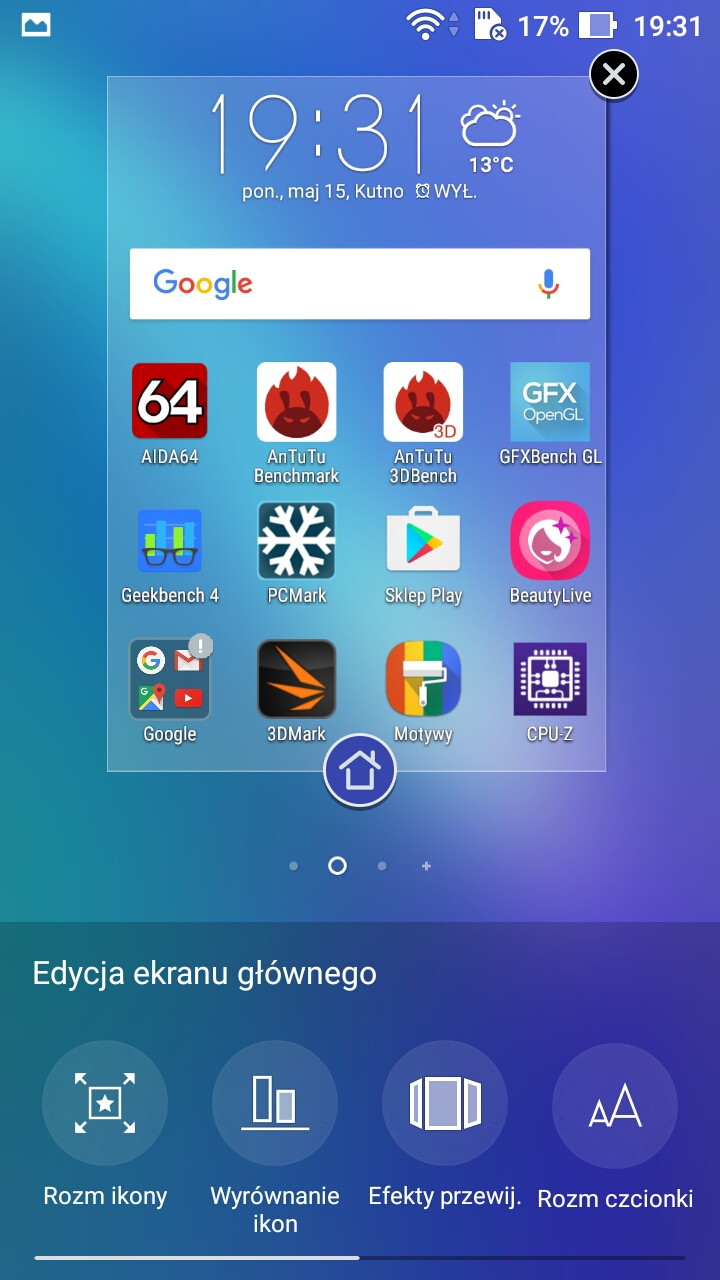Open Sklep Play store

[x=423, y=540]
